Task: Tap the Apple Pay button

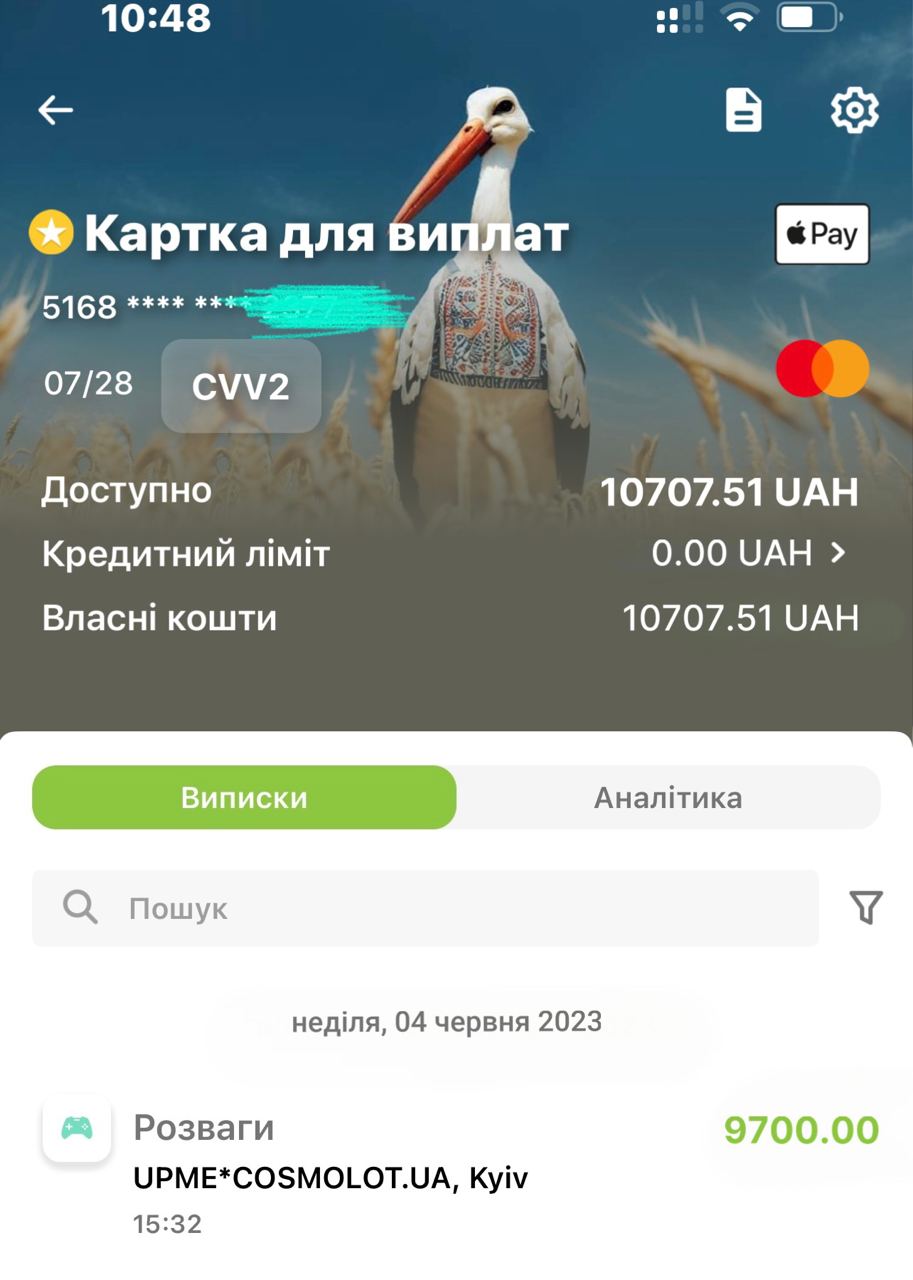Action: click(822, 234)
